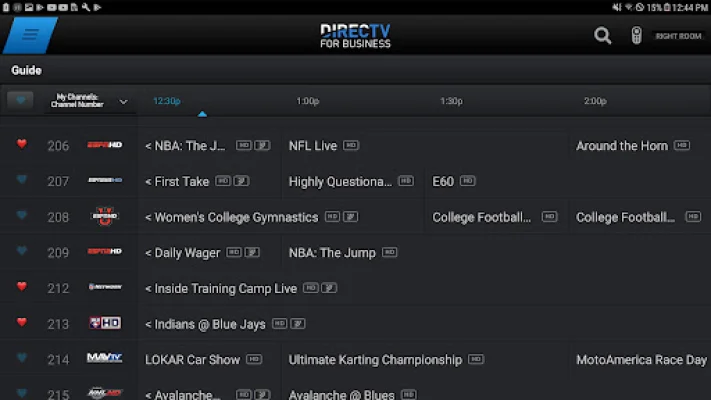Favorite channel 207
Screen dimensions: 711x400
[x=21, y=181]
